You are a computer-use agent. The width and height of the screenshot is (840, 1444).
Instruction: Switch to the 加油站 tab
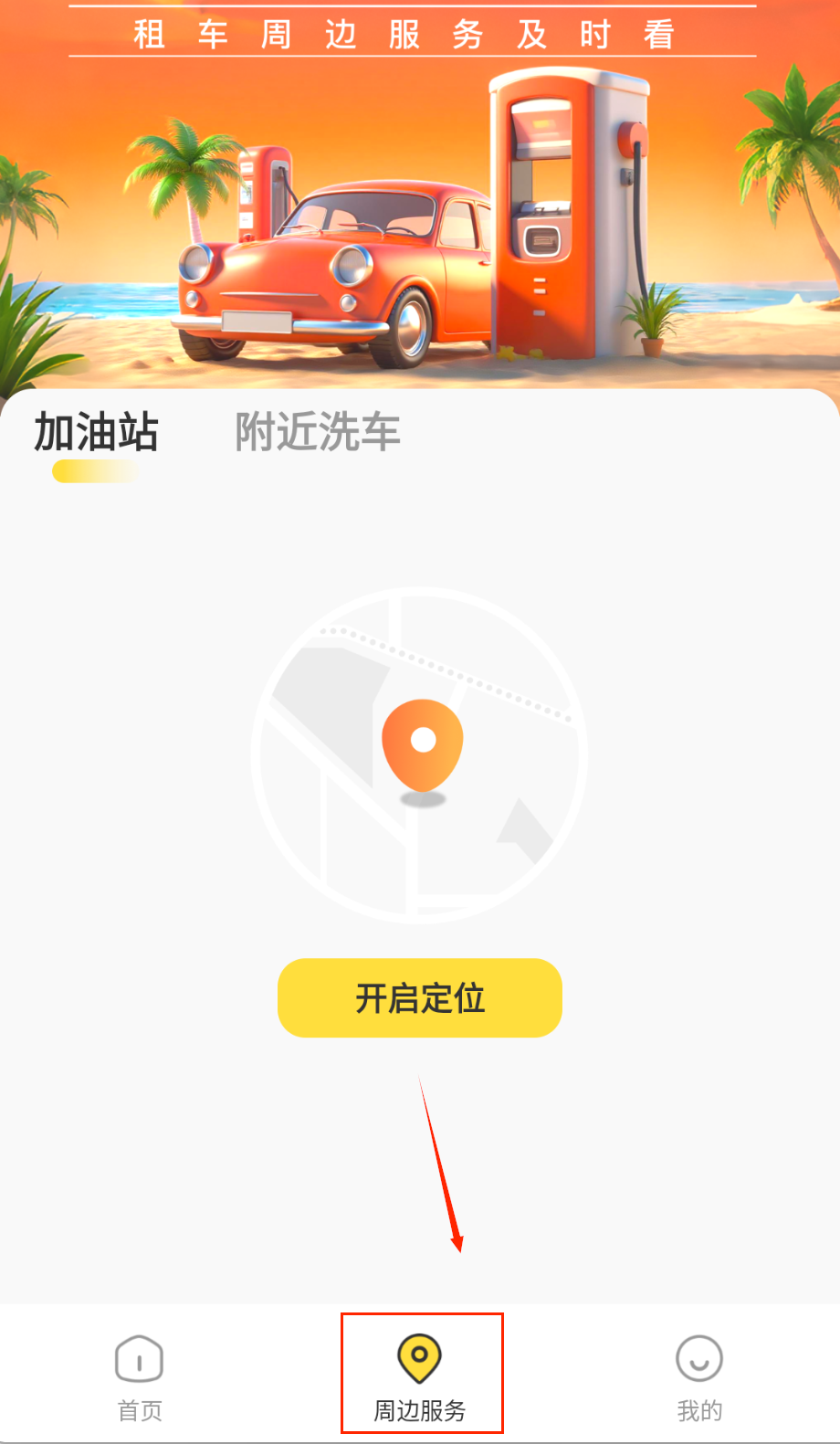point(96,433)
